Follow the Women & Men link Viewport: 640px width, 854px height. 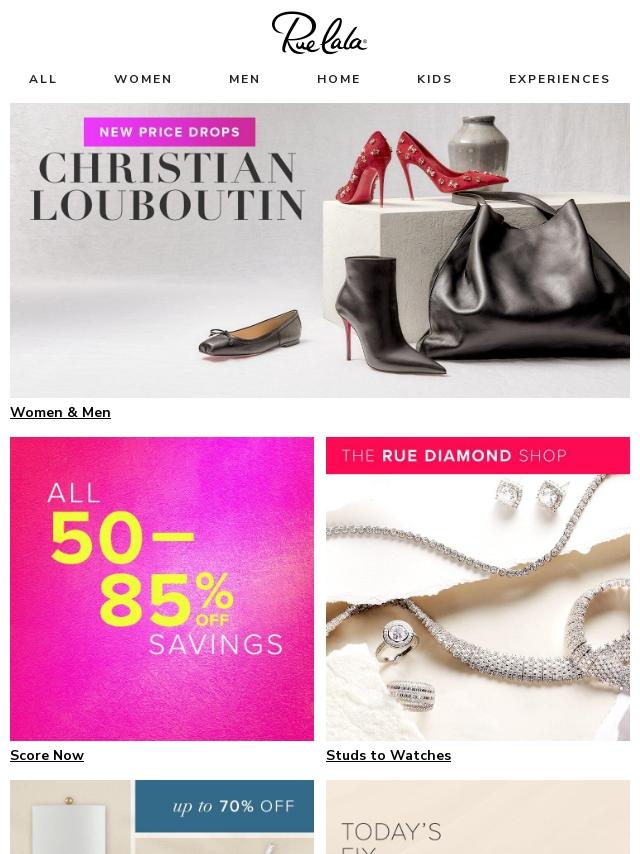(60, 412)
